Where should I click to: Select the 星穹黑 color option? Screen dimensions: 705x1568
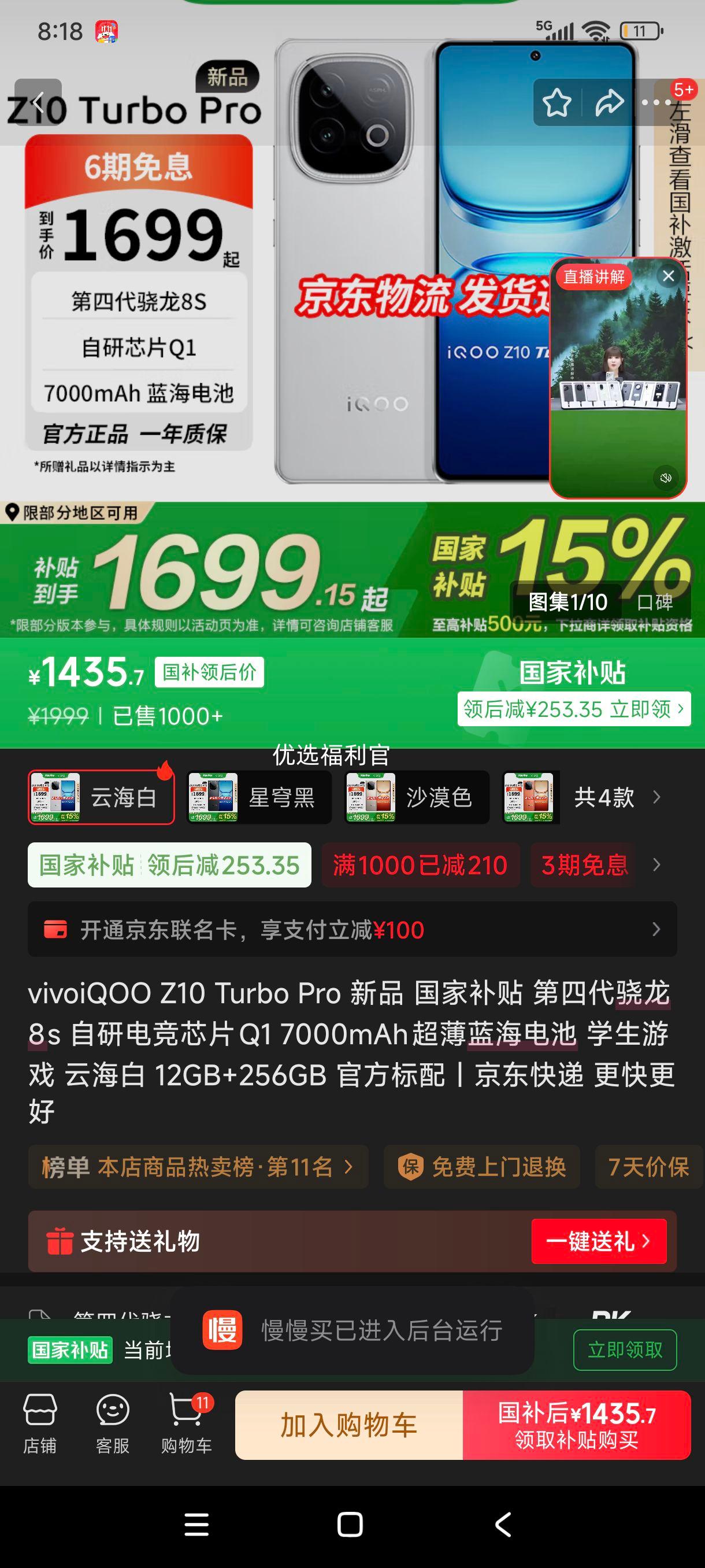coord(259,797)
